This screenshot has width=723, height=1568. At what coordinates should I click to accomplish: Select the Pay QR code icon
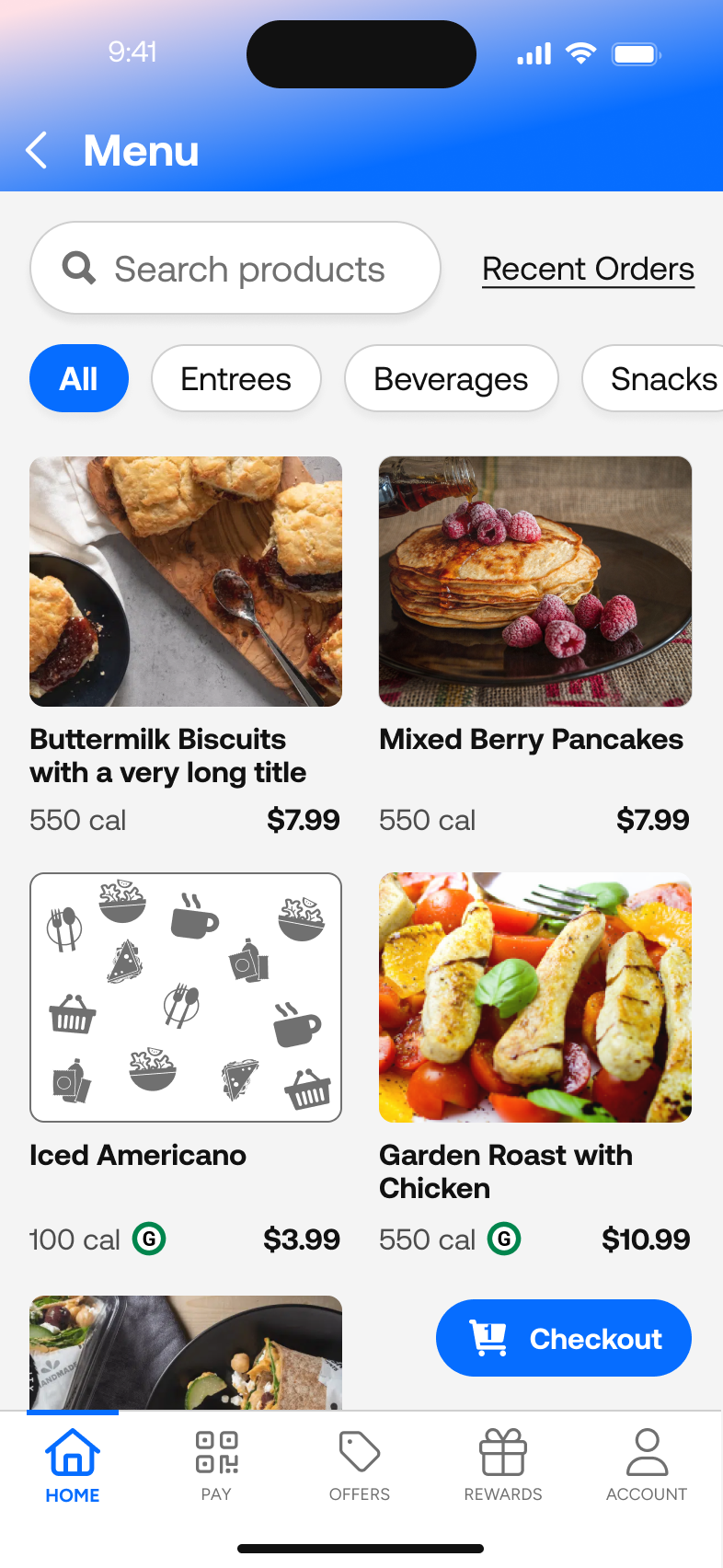(x=215, y=1452)
